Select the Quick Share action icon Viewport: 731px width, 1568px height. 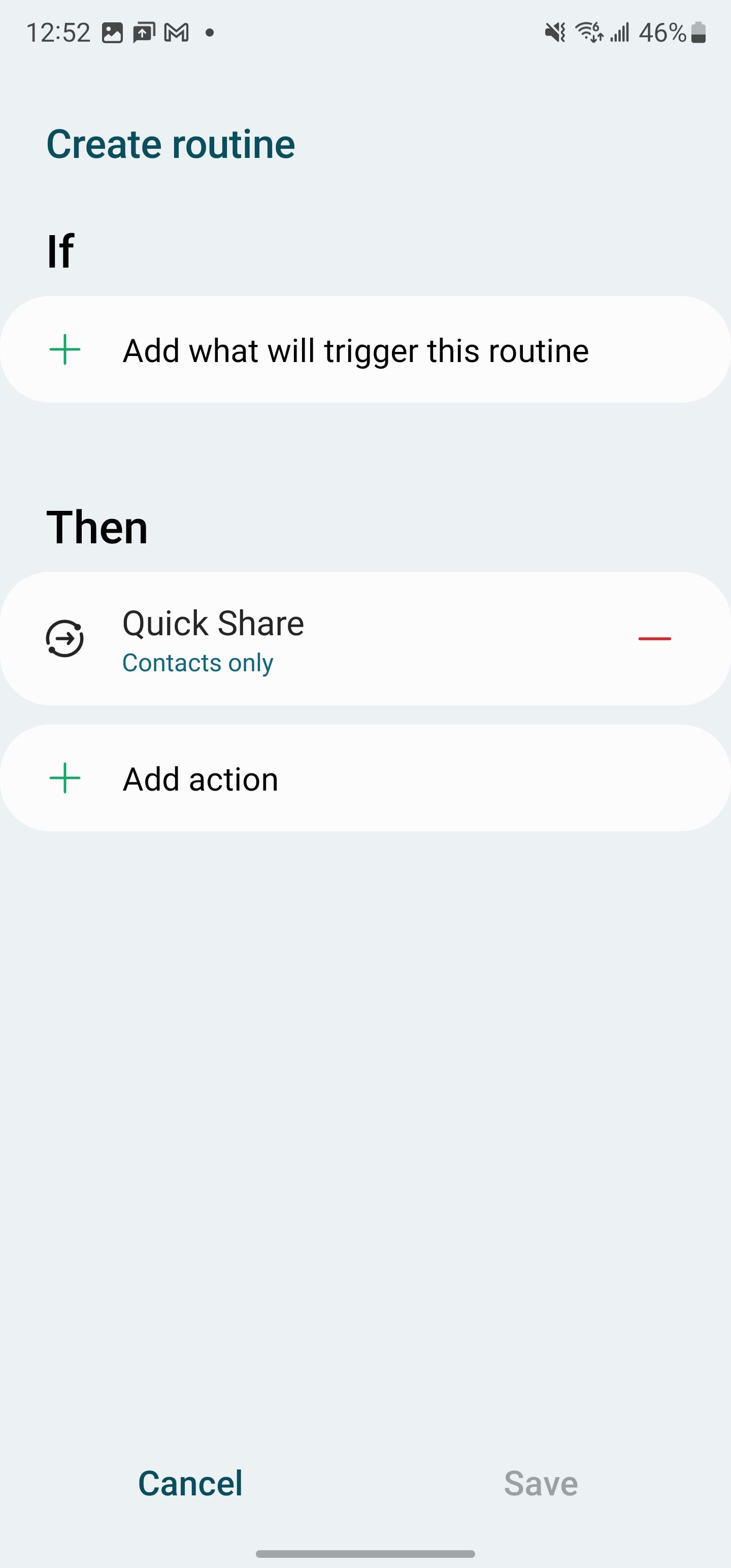(x=65, y=637)
